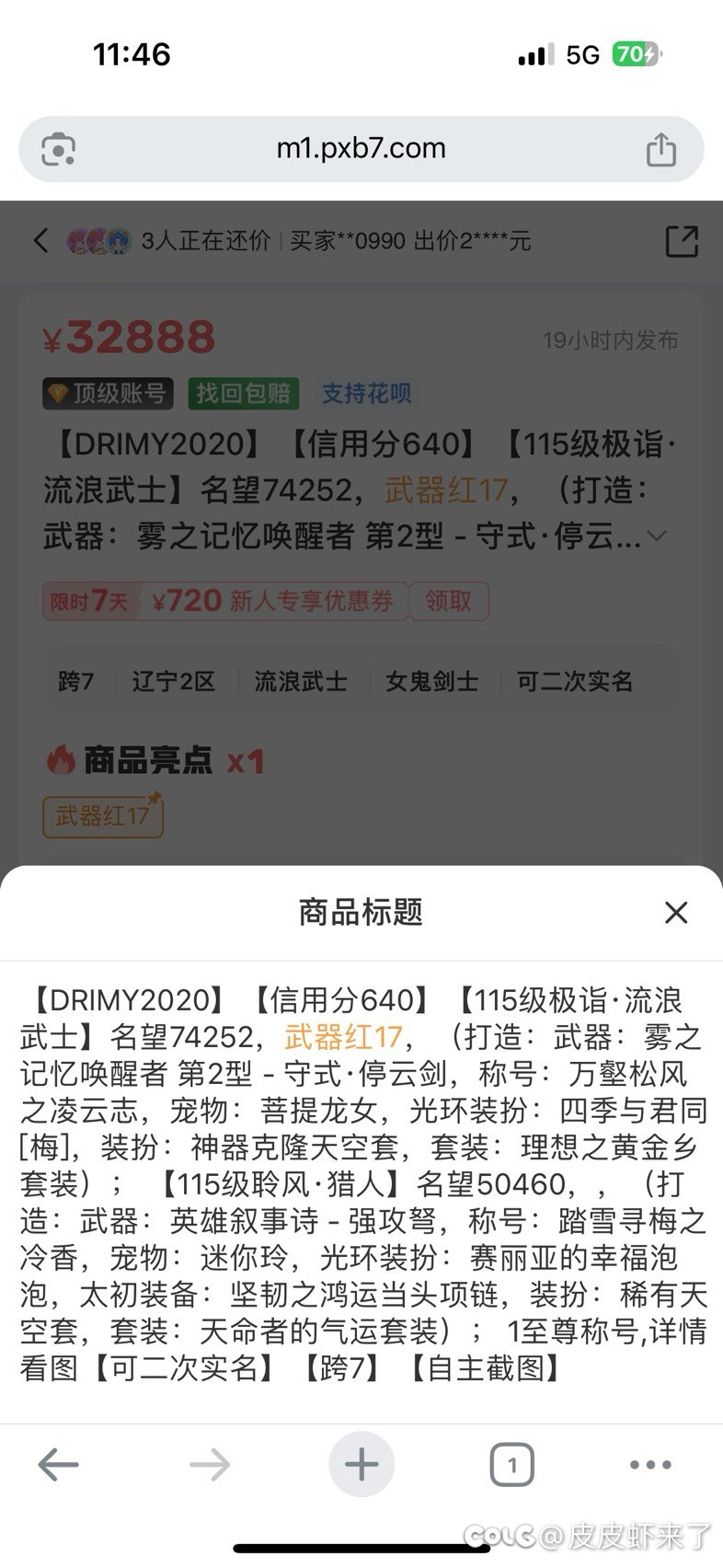This screenshot has width=723, height=1568.
Task: Claim the coupon via 领取 button
Action: click(x=448, y=601)
